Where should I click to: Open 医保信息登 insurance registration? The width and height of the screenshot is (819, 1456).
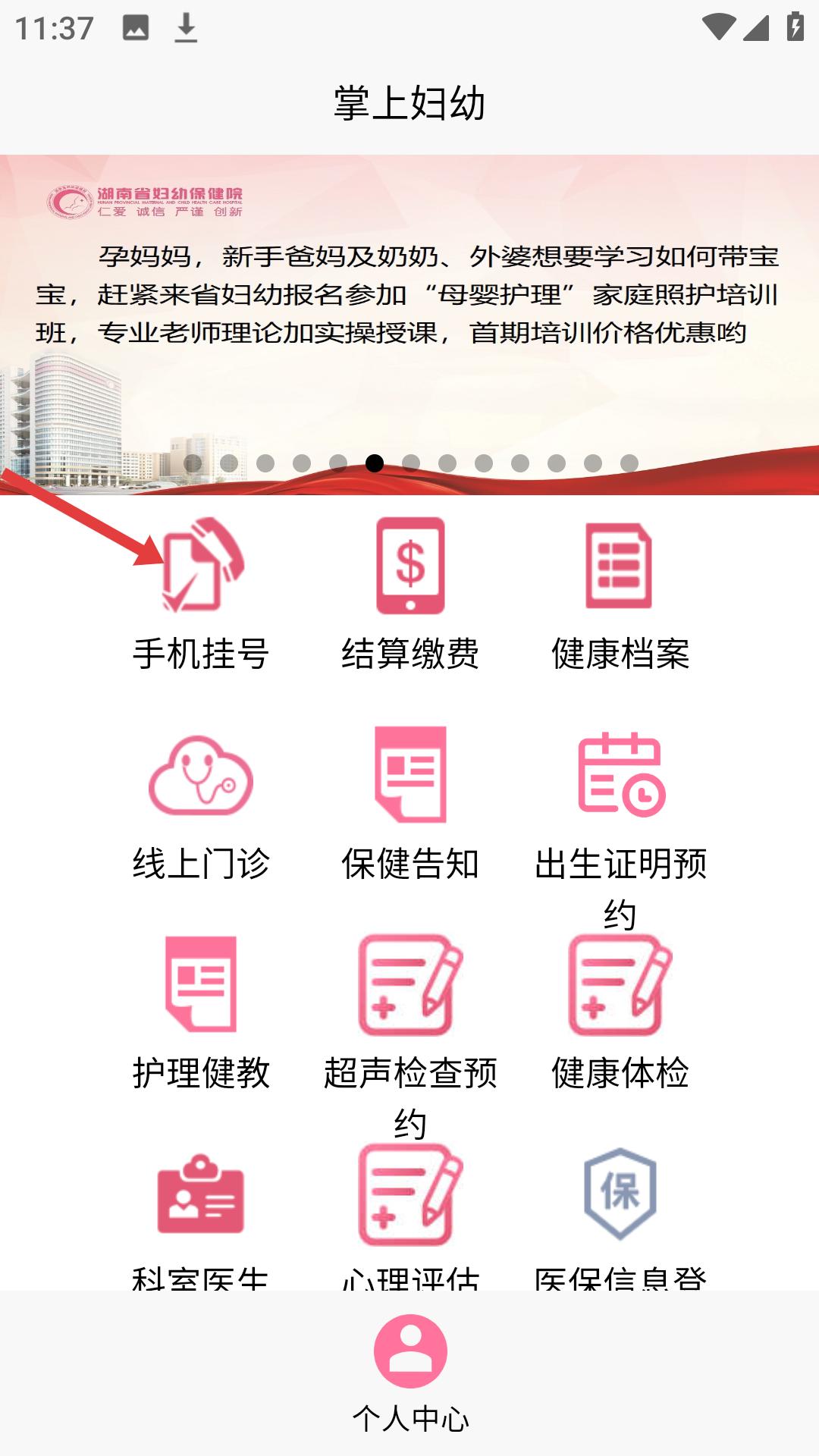coord(620,1213)
